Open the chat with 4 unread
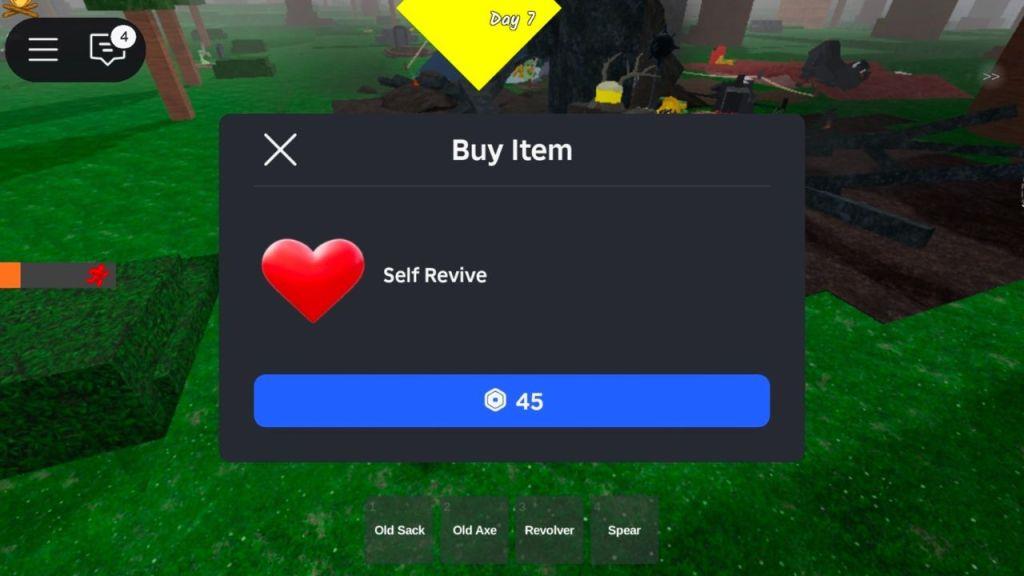 point(108,49)
